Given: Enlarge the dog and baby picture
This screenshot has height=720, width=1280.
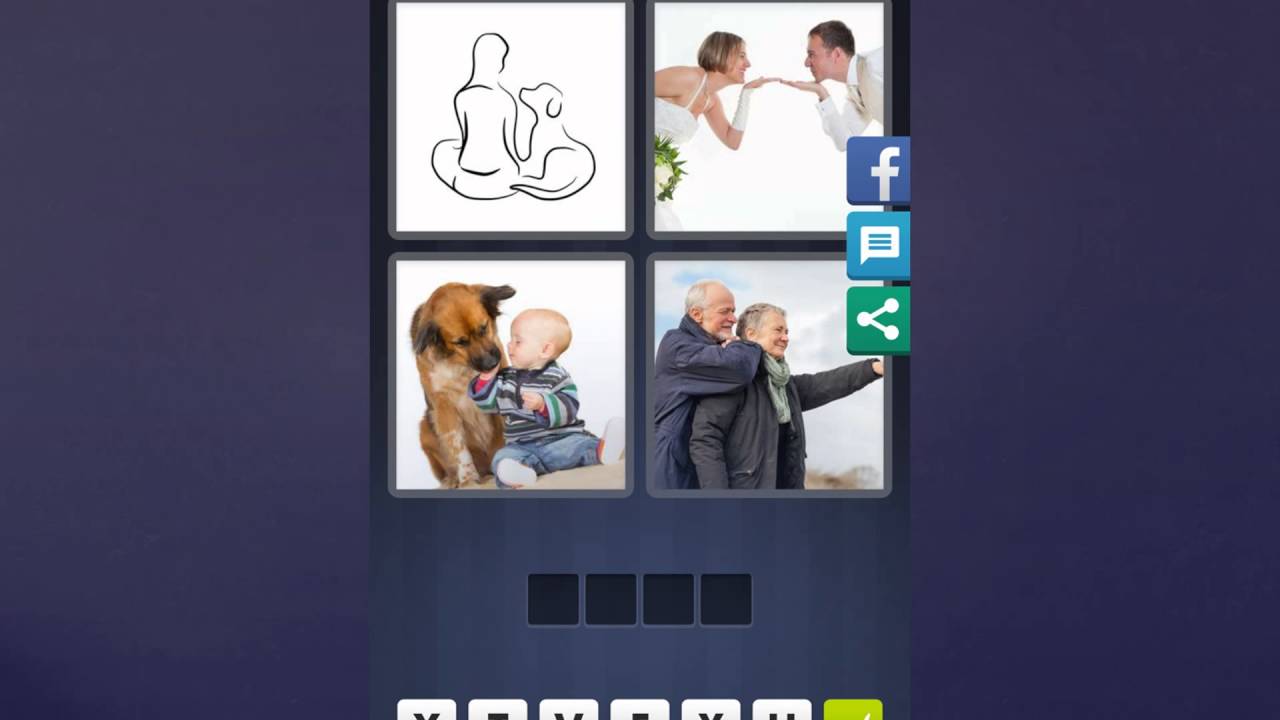Looking at the screenshot, I should (511, 374).
